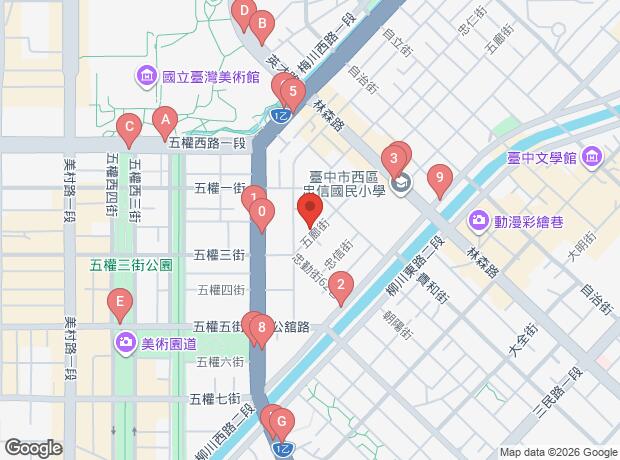This screenshot has width=620, height=460.
Task: Open the marker numbered 8
Action: [x=261, y=327]
